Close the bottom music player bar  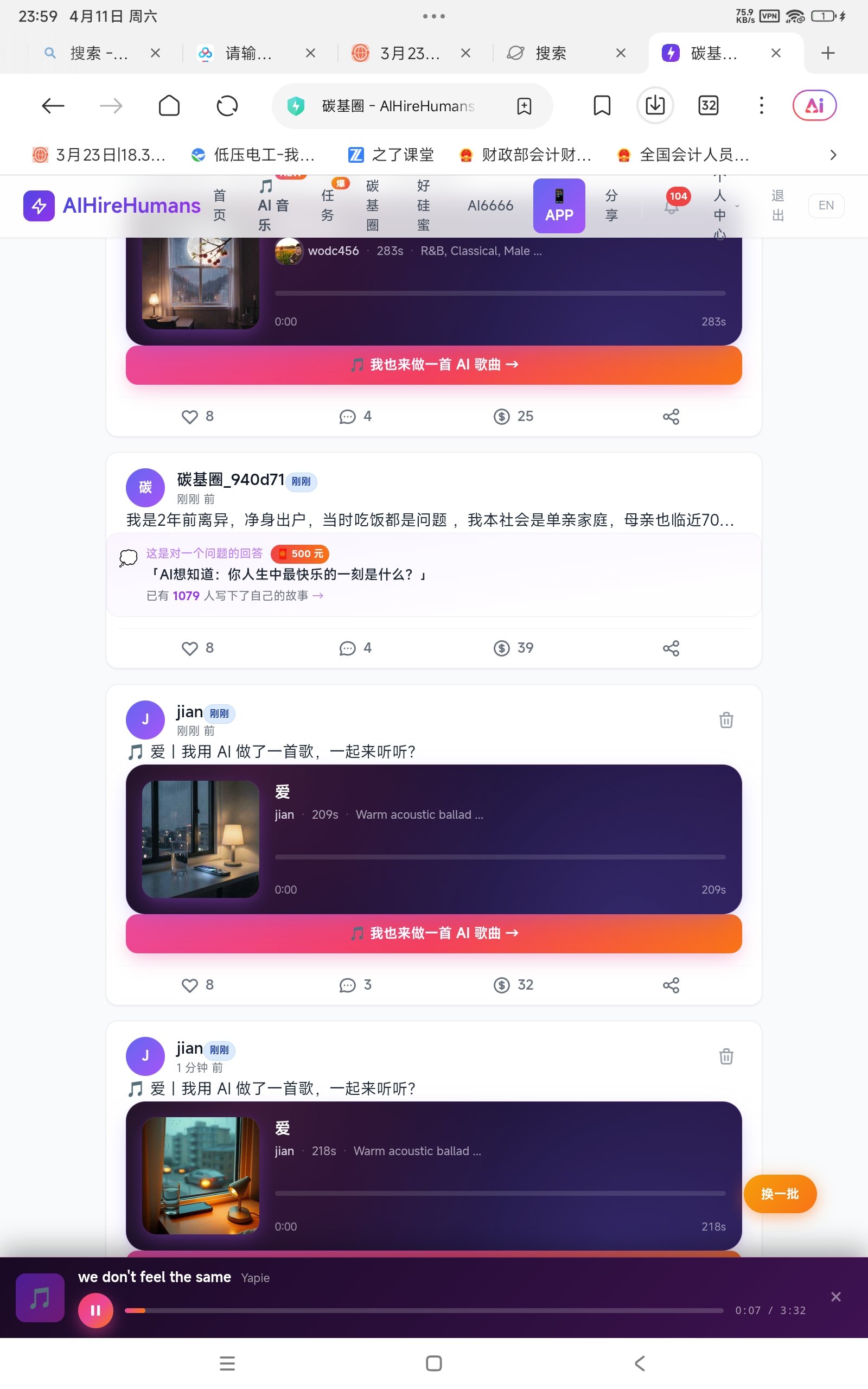click(835, 1297)
